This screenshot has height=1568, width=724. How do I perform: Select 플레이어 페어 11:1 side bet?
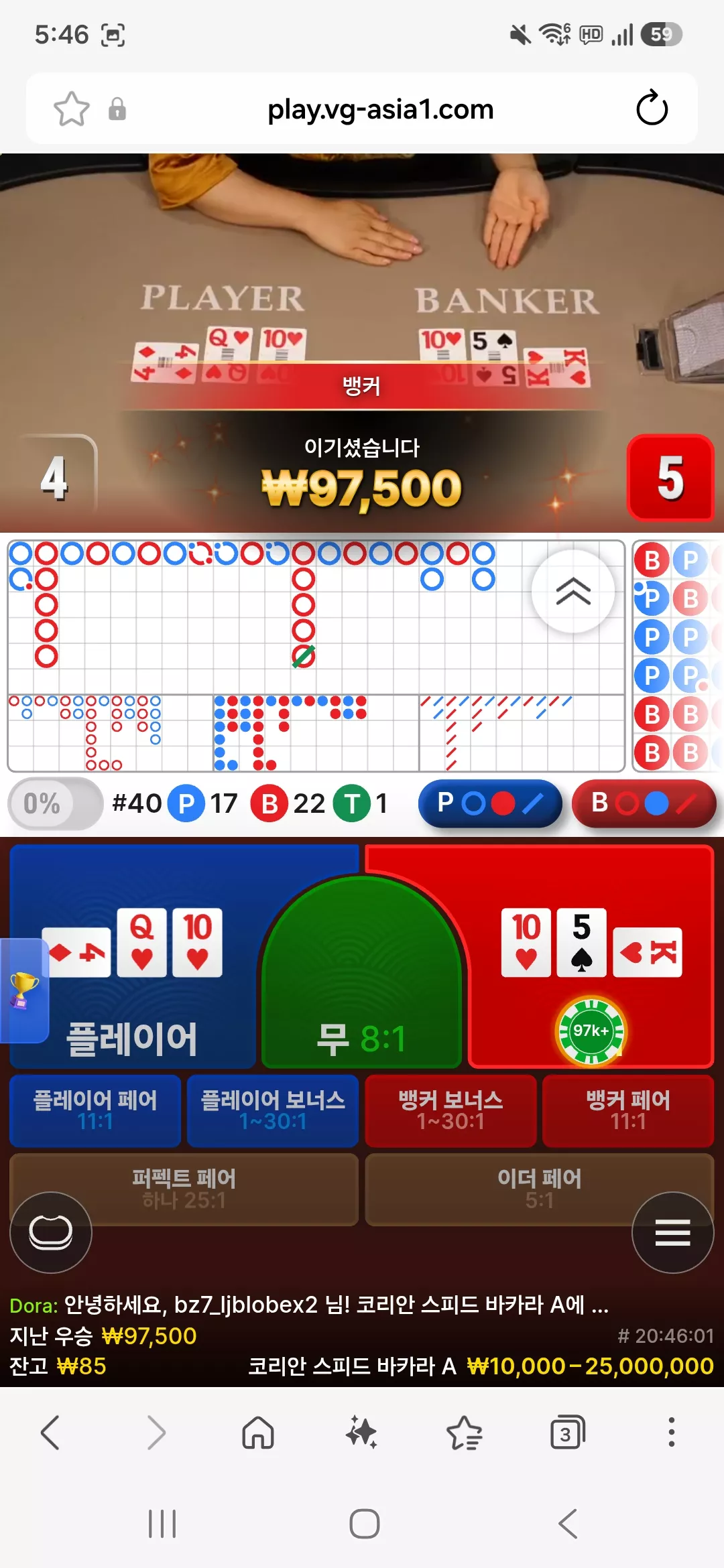(95, 1110)
